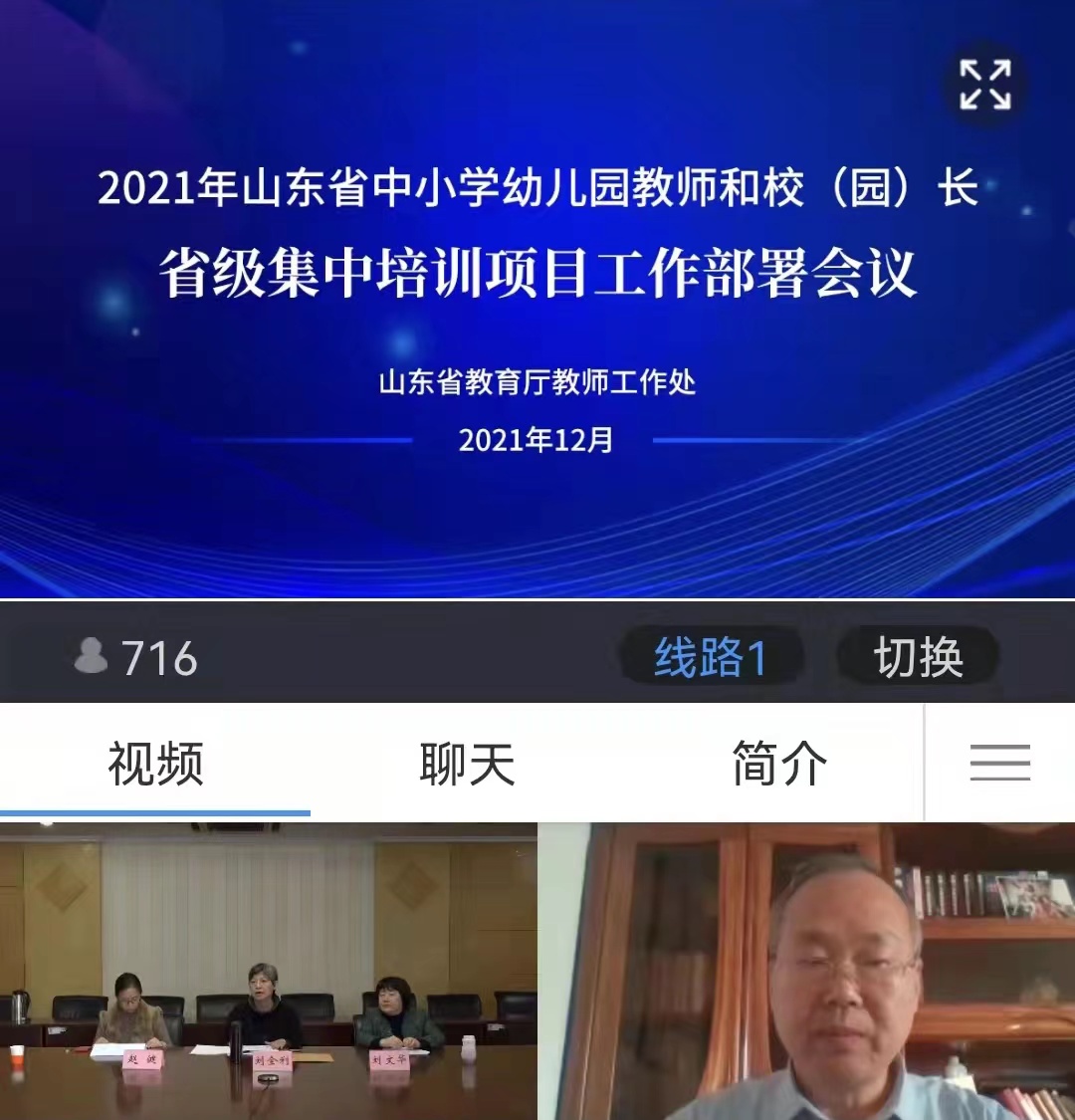1075x1120 pixels.
Task: Select 线路1 stream line
Action: pyautogui.click(x=710, y=658)
